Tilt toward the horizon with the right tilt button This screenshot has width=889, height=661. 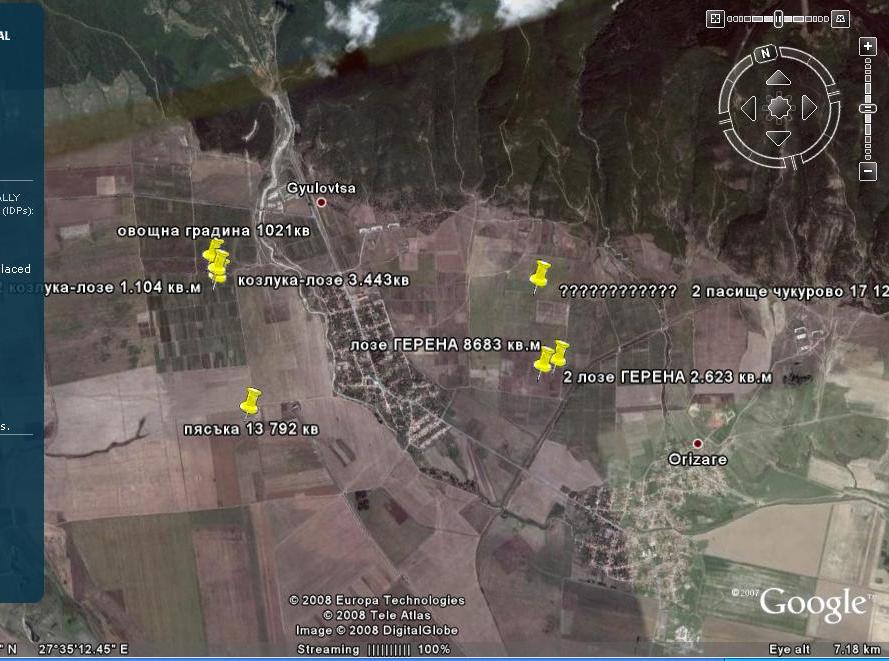[x=840, y=18]
